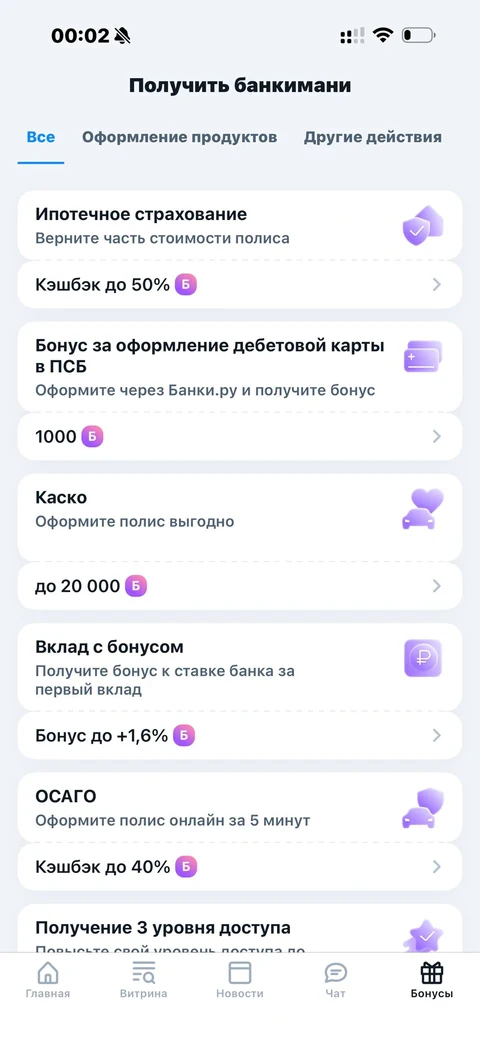Open the 1000 bonus row
This screenshot has width=480, height=1043.
(x=239, y=436)
